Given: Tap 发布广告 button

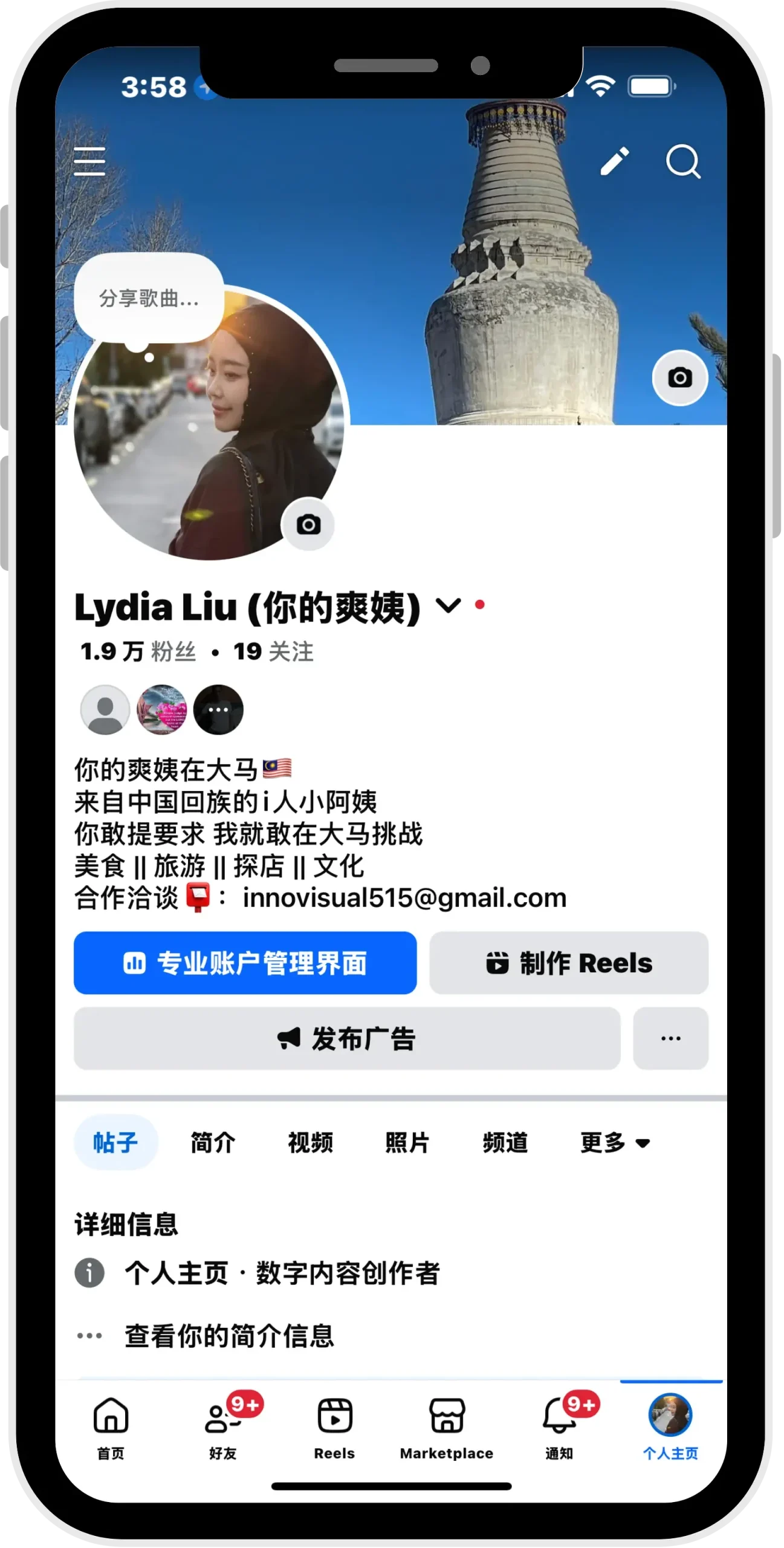Looking at the screenshot, I should click(x=346, y=1039).
